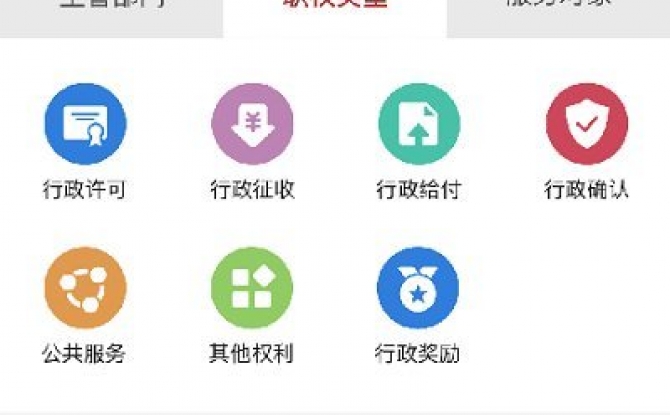Open the 行政奖励 medal item
Viewport: 670px width, 415px height.
click(418, 288)
